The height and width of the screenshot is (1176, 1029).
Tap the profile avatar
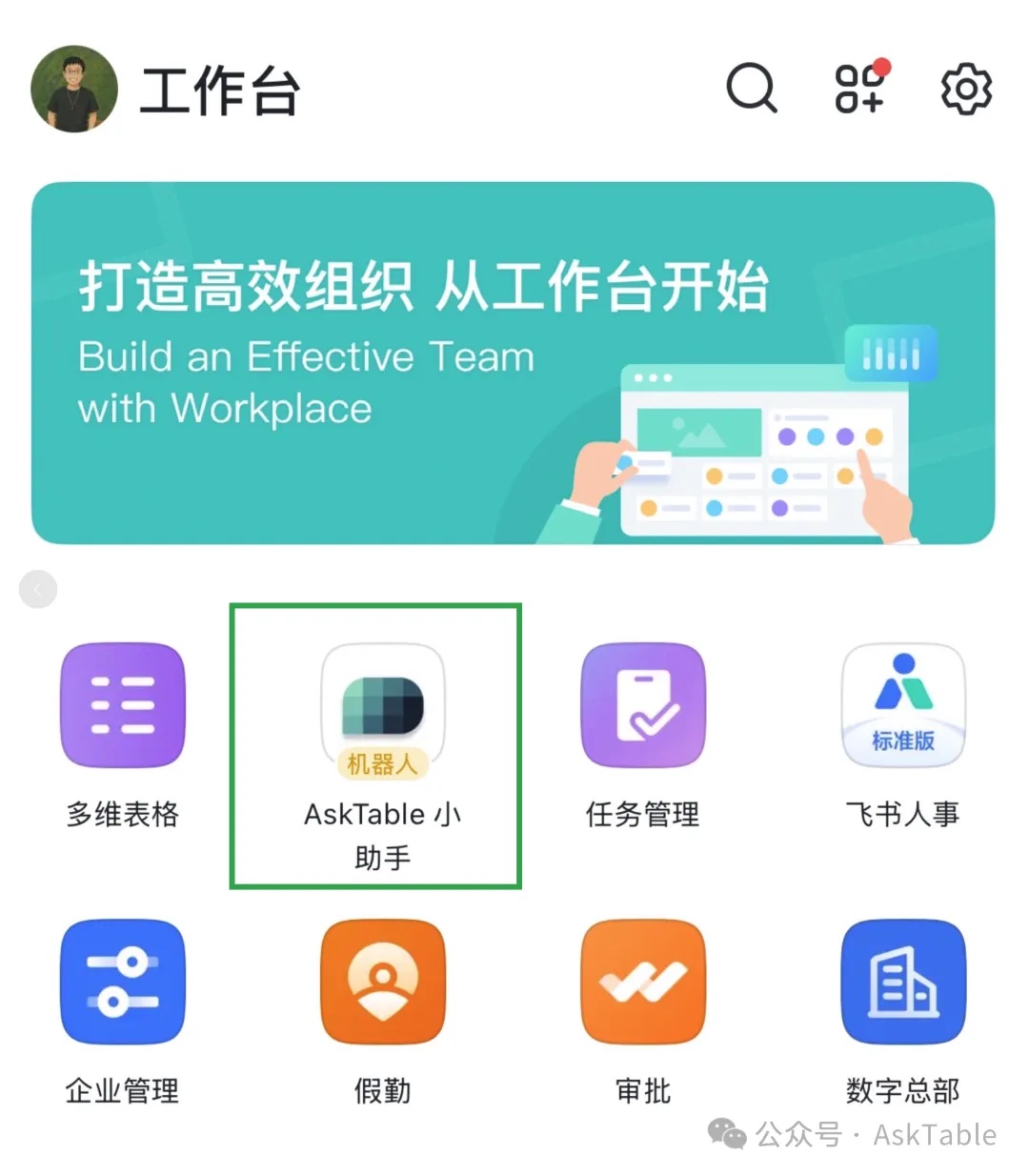coord(74,90)
